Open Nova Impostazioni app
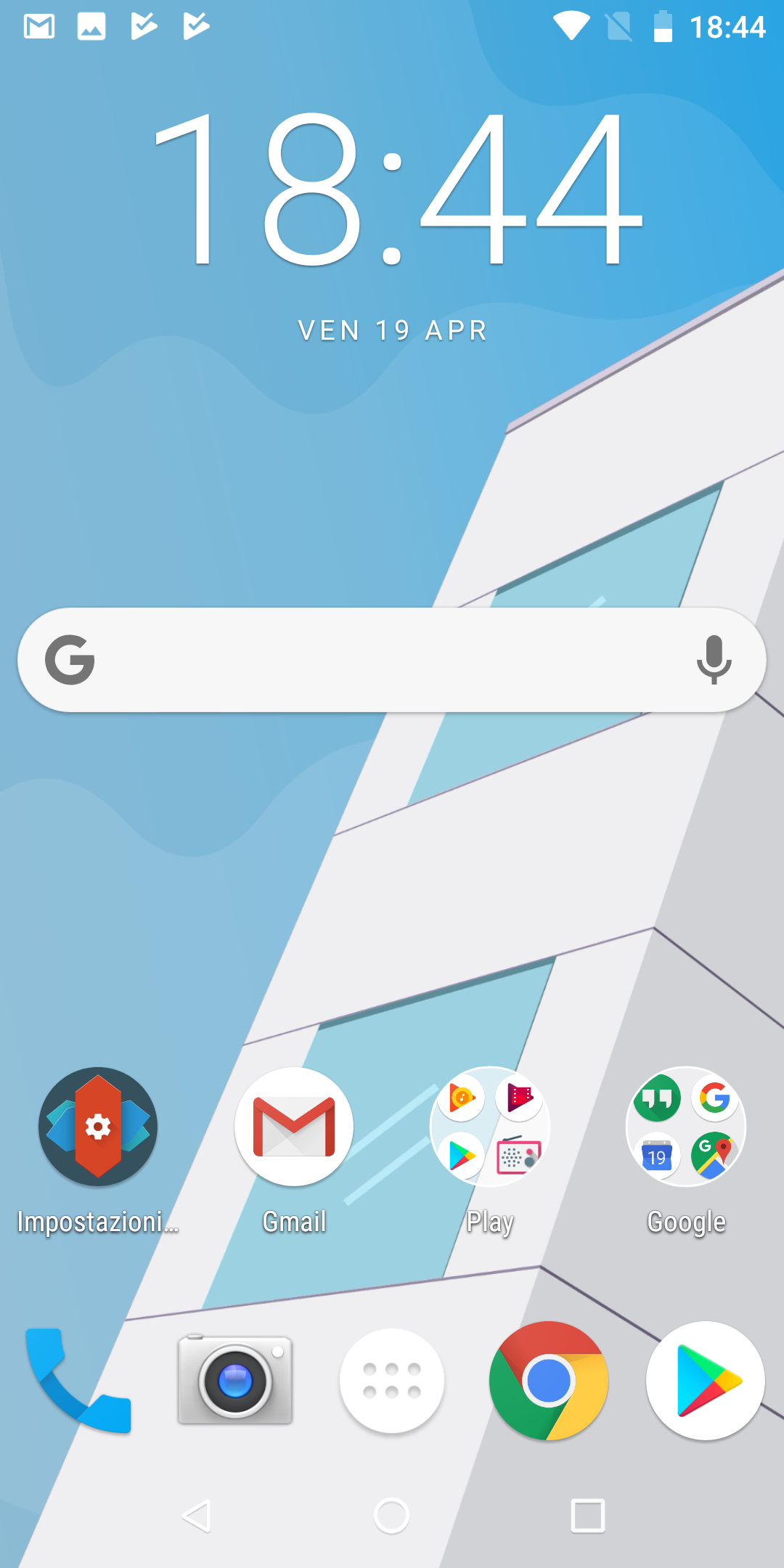784x1568 pixels. click(98, 1127)
